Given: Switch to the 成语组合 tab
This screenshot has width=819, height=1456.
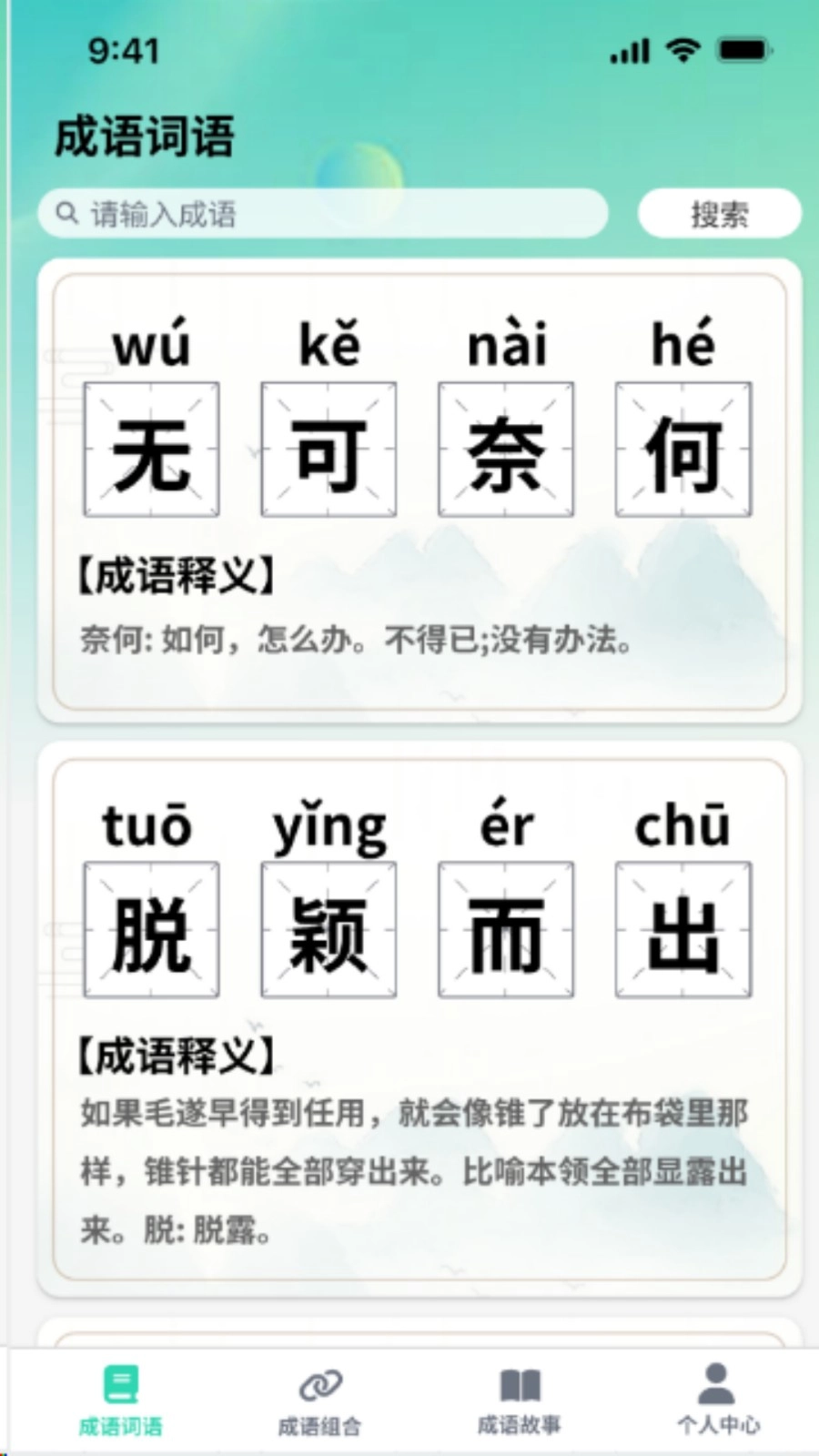Looking at the screenshot, I should (319, 1401).
